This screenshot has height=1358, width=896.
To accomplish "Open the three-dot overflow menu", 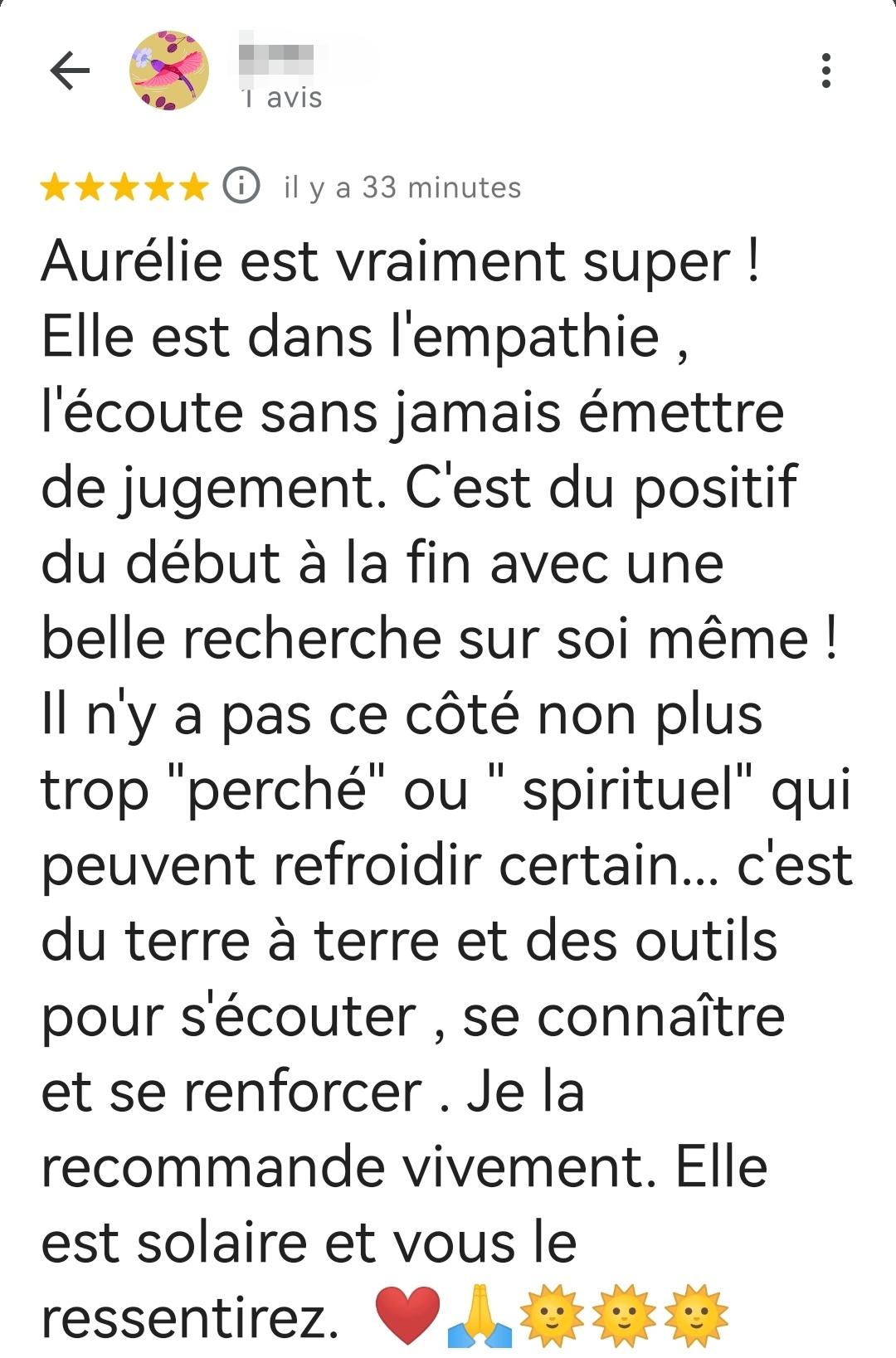I will 825,71.
